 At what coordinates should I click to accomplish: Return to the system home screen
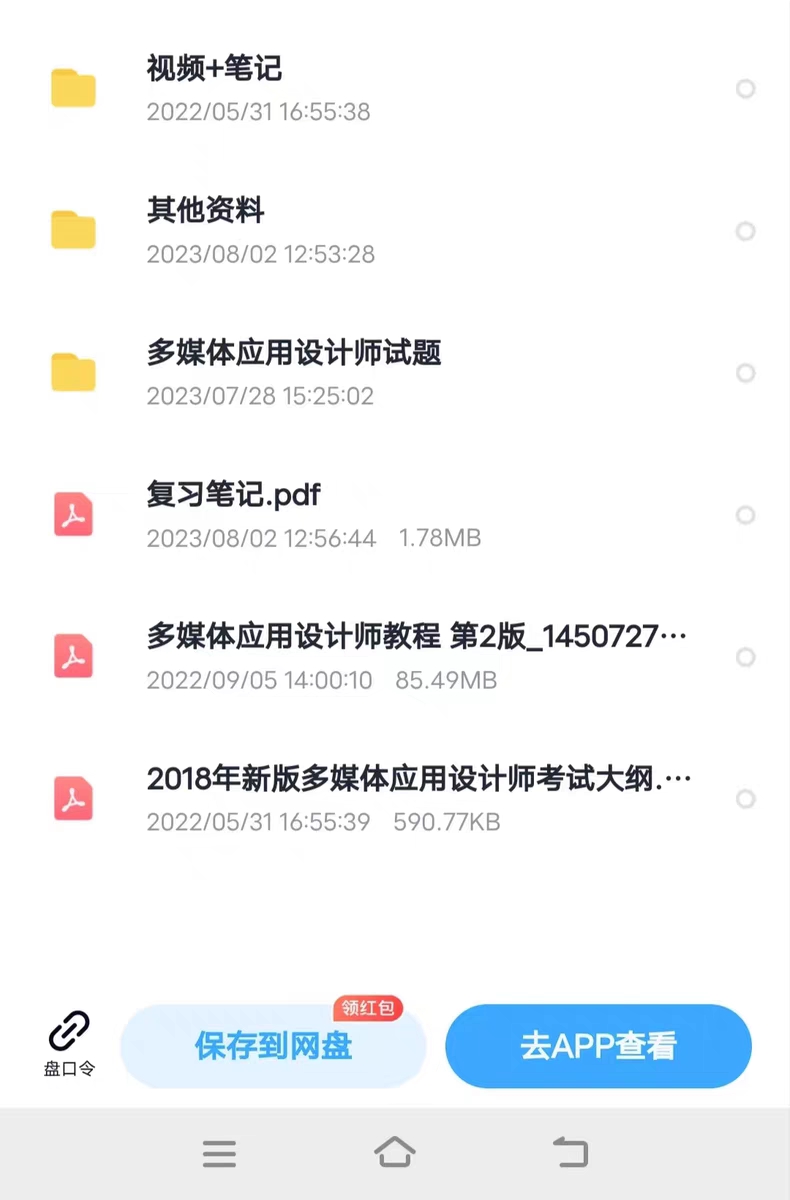point(395,1153)
